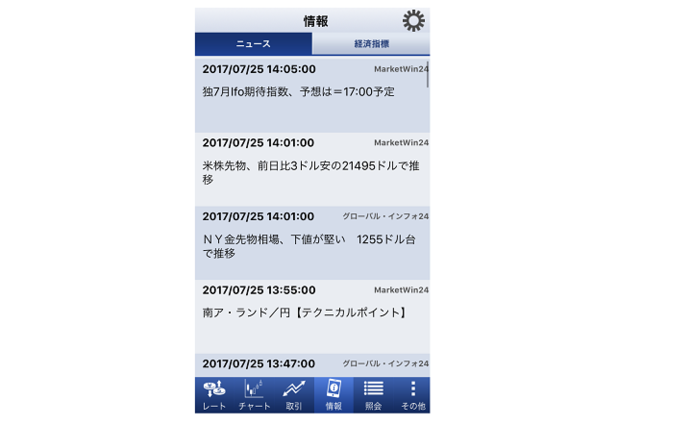692x425 pixels.
Task: Open the 照会 tab
Action: pos(373,395)
